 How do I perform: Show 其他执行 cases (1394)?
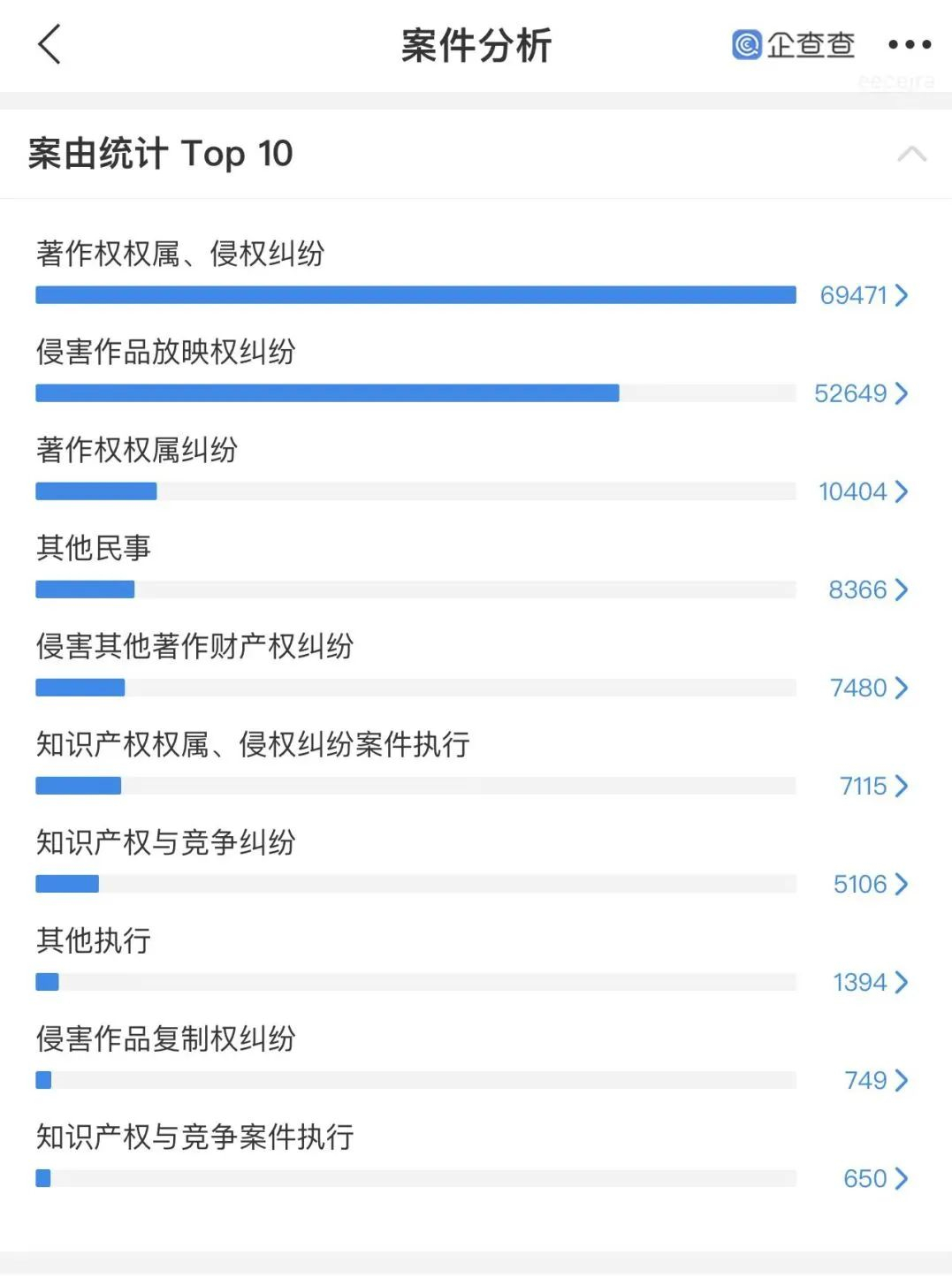tap(870, 982)
